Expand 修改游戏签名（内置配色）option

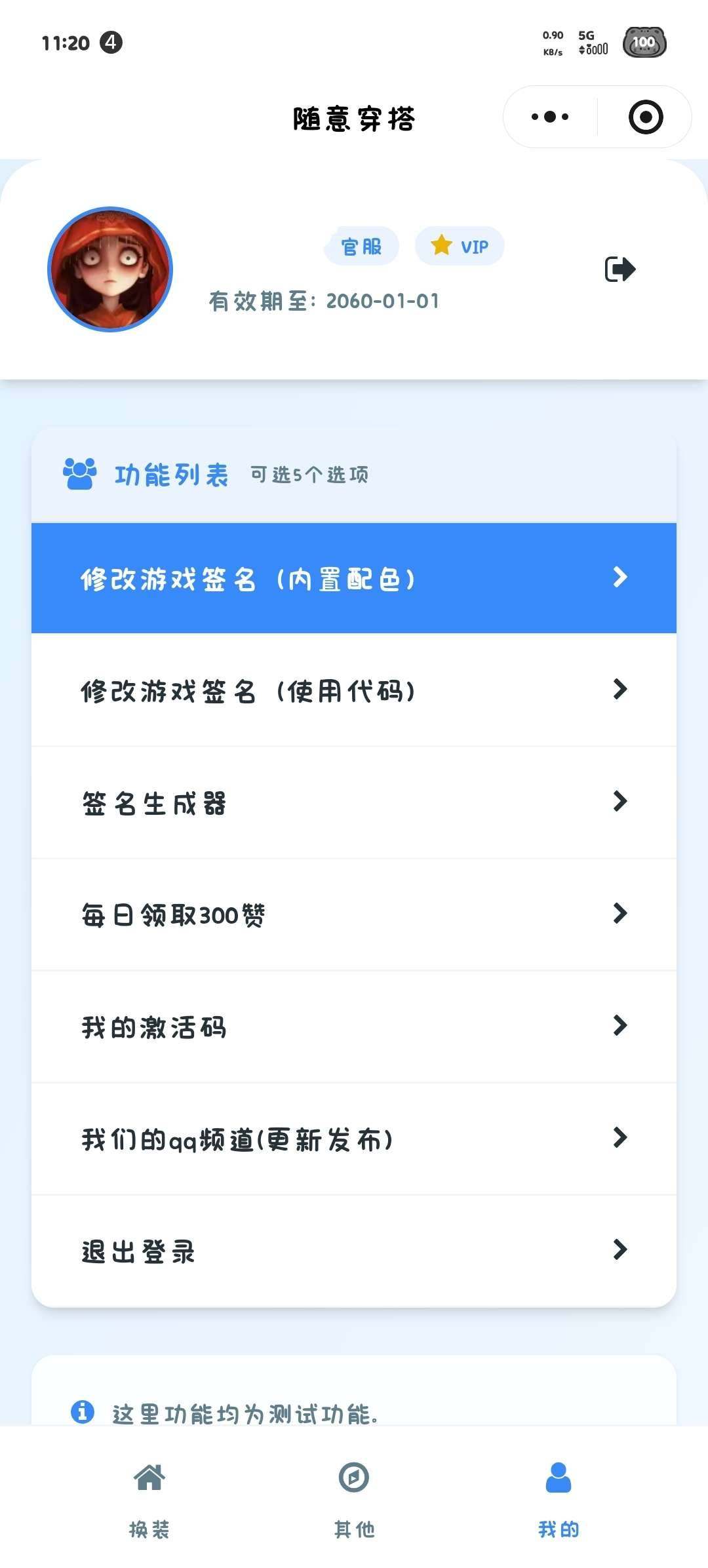(354, 578)
